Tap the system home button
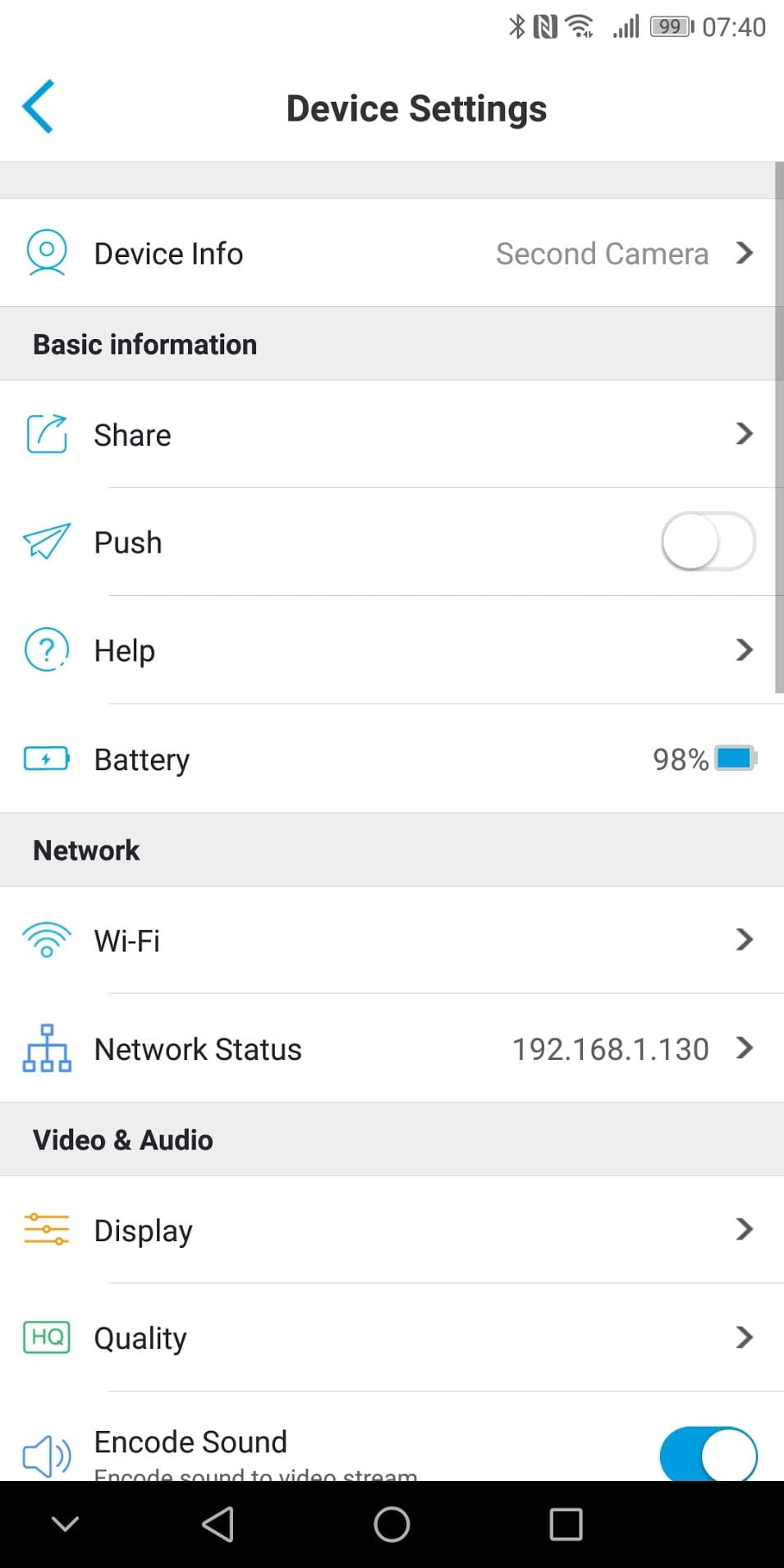This screenshot has height=1568, width=784. coord(392,1524)
